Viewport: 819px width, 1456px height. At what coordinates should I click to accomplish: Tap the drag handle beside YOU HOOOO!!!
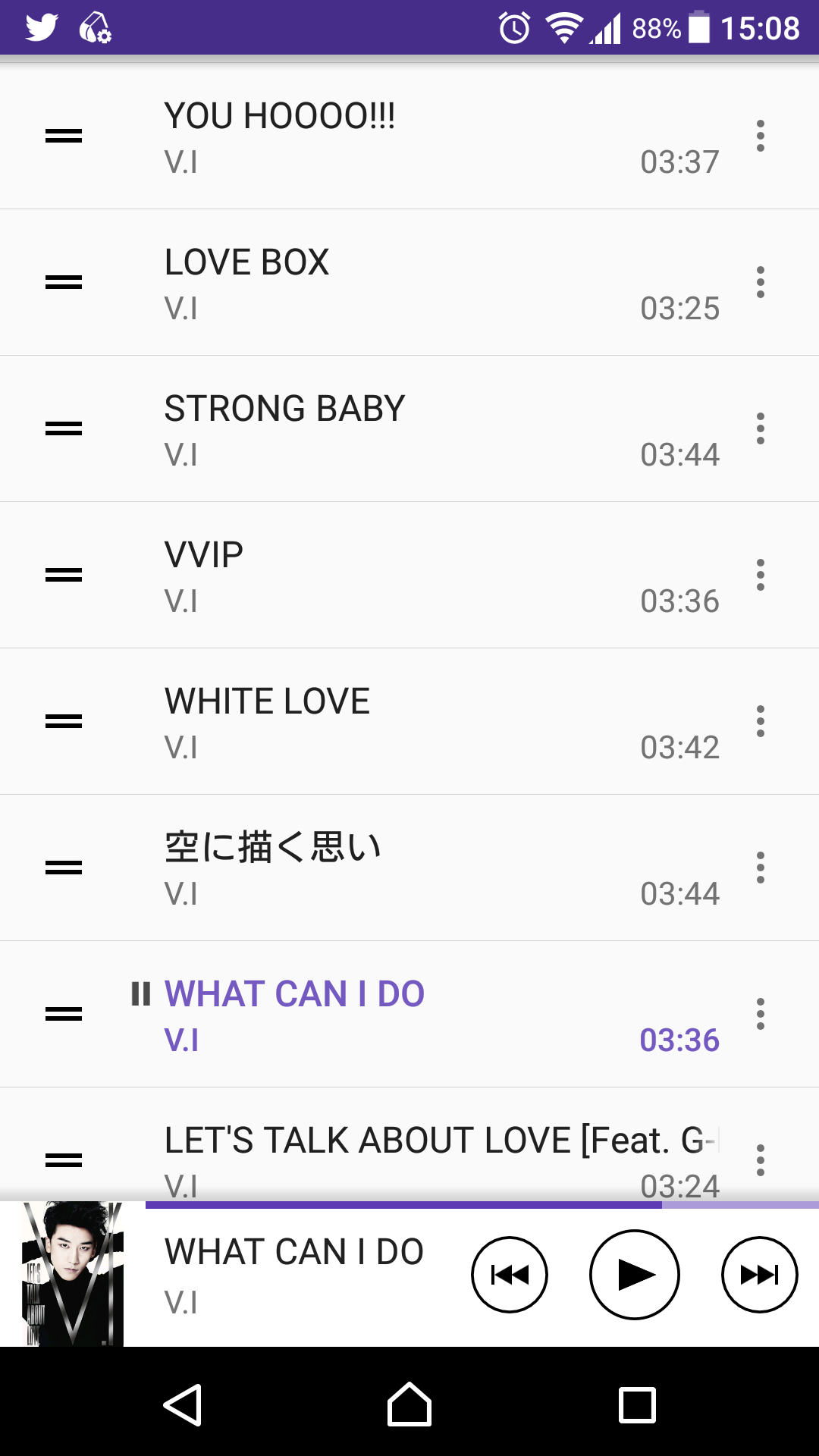64,135
